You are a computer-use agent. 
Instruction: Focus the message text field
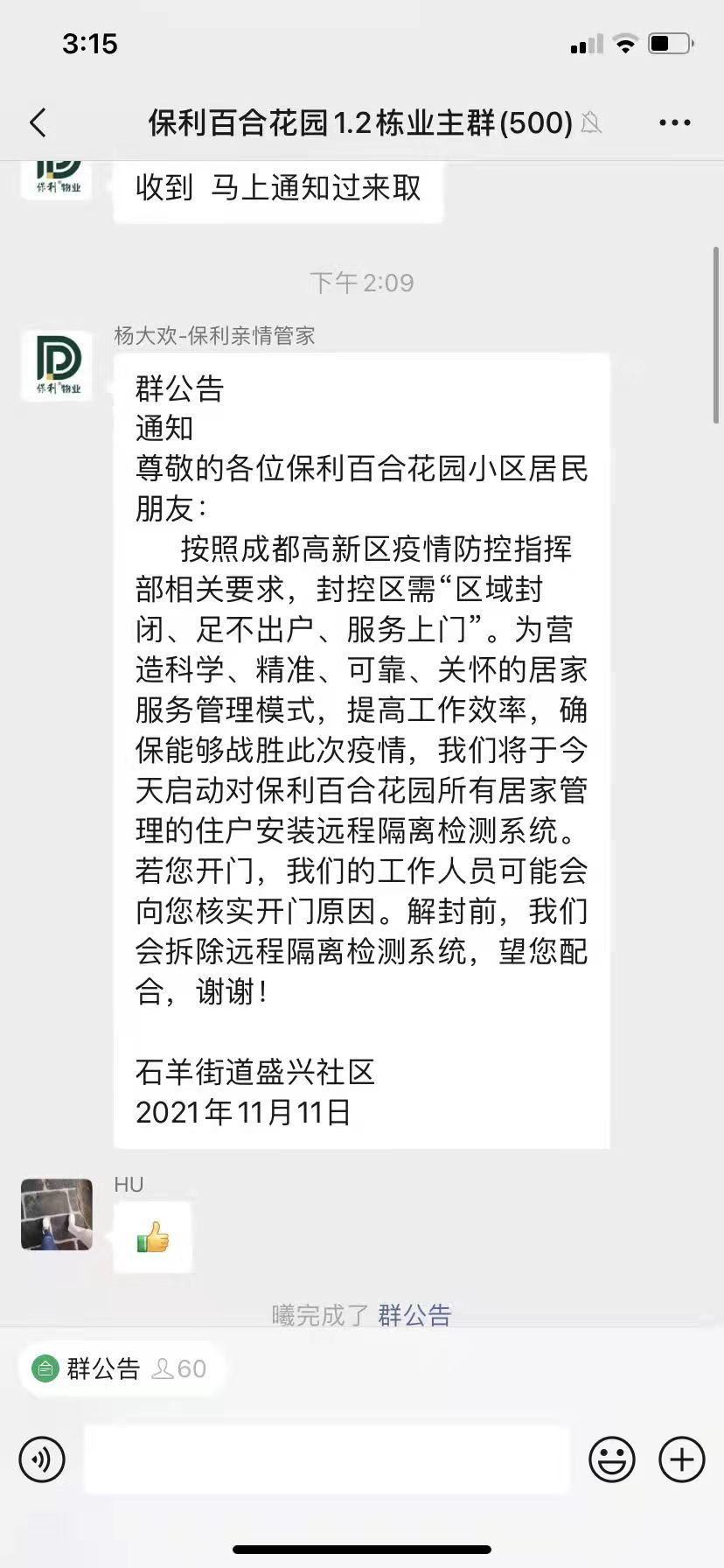327,1459
